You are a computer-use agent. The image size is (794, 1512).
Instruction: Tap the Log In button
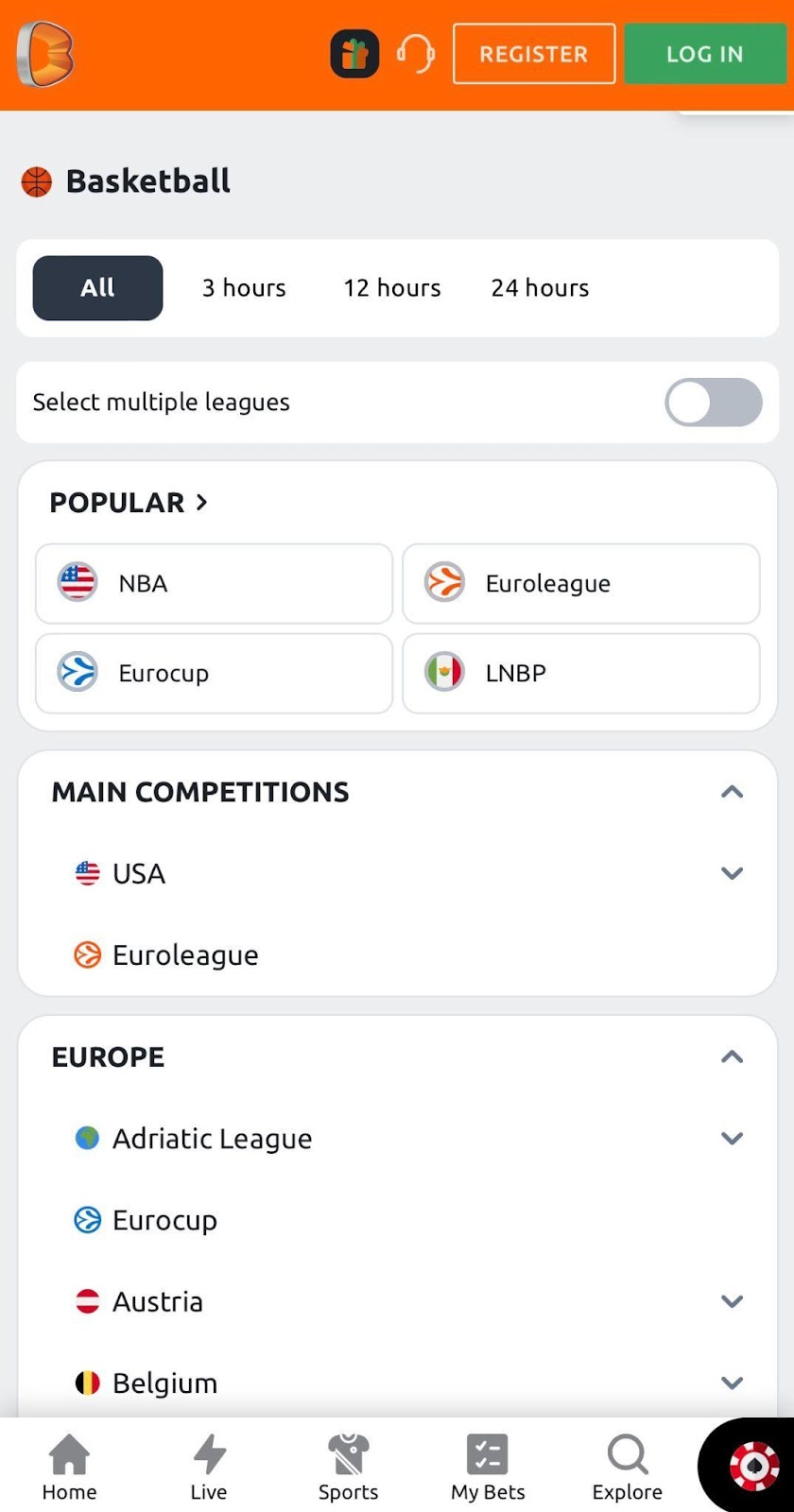[705, 54]
